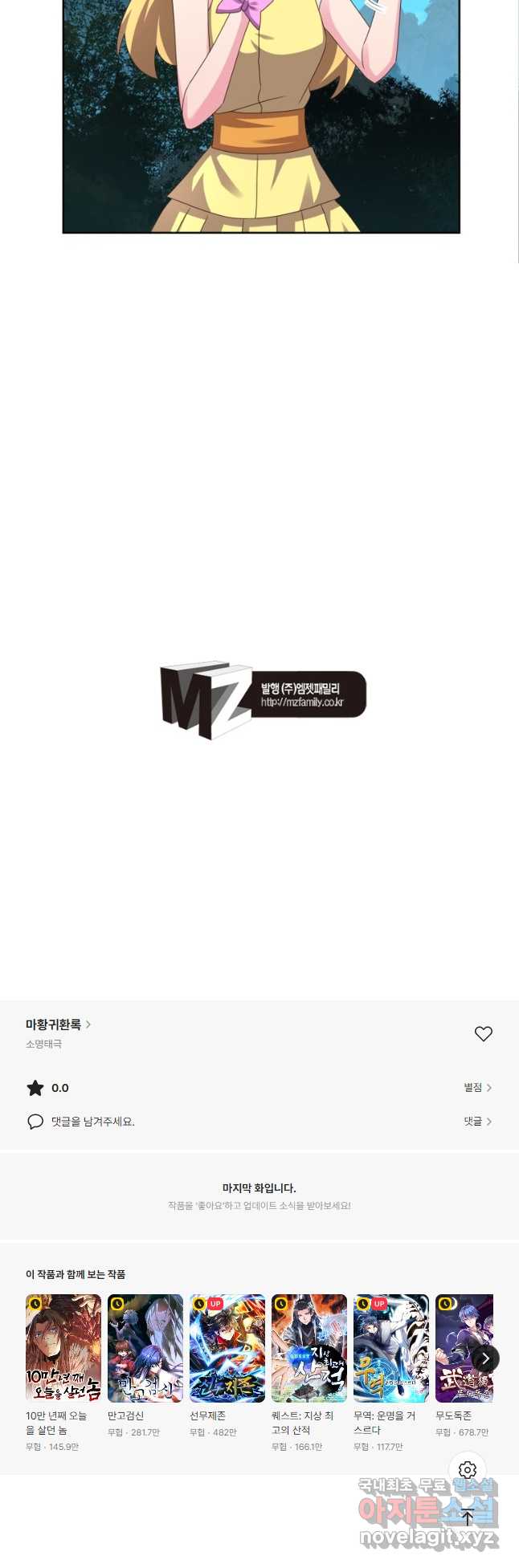Open the viewer settings gear
519x1568 pixels.
(468, 1470)
